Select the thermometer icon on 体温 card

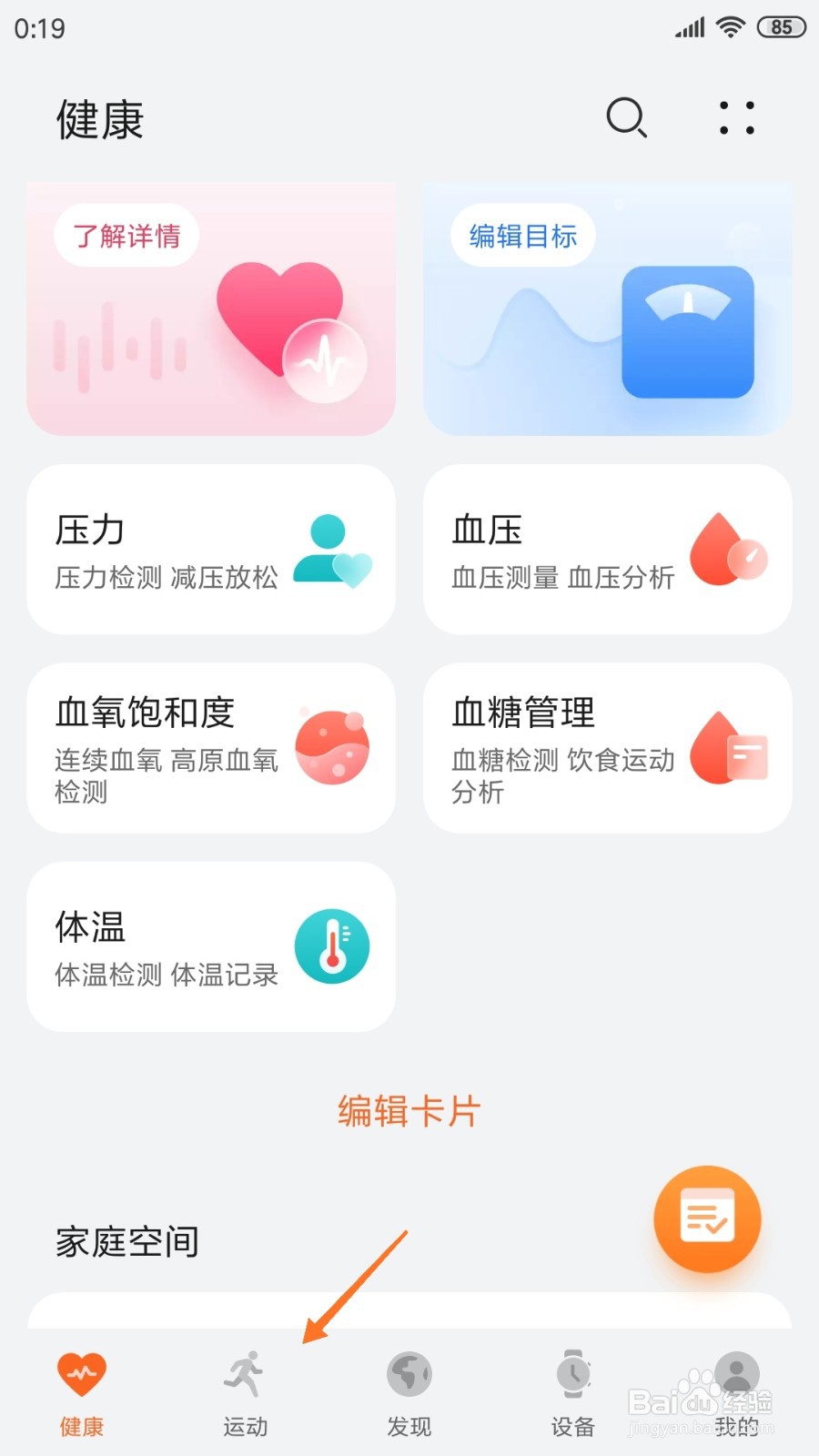pyautogui.click(x=333, y=946)
